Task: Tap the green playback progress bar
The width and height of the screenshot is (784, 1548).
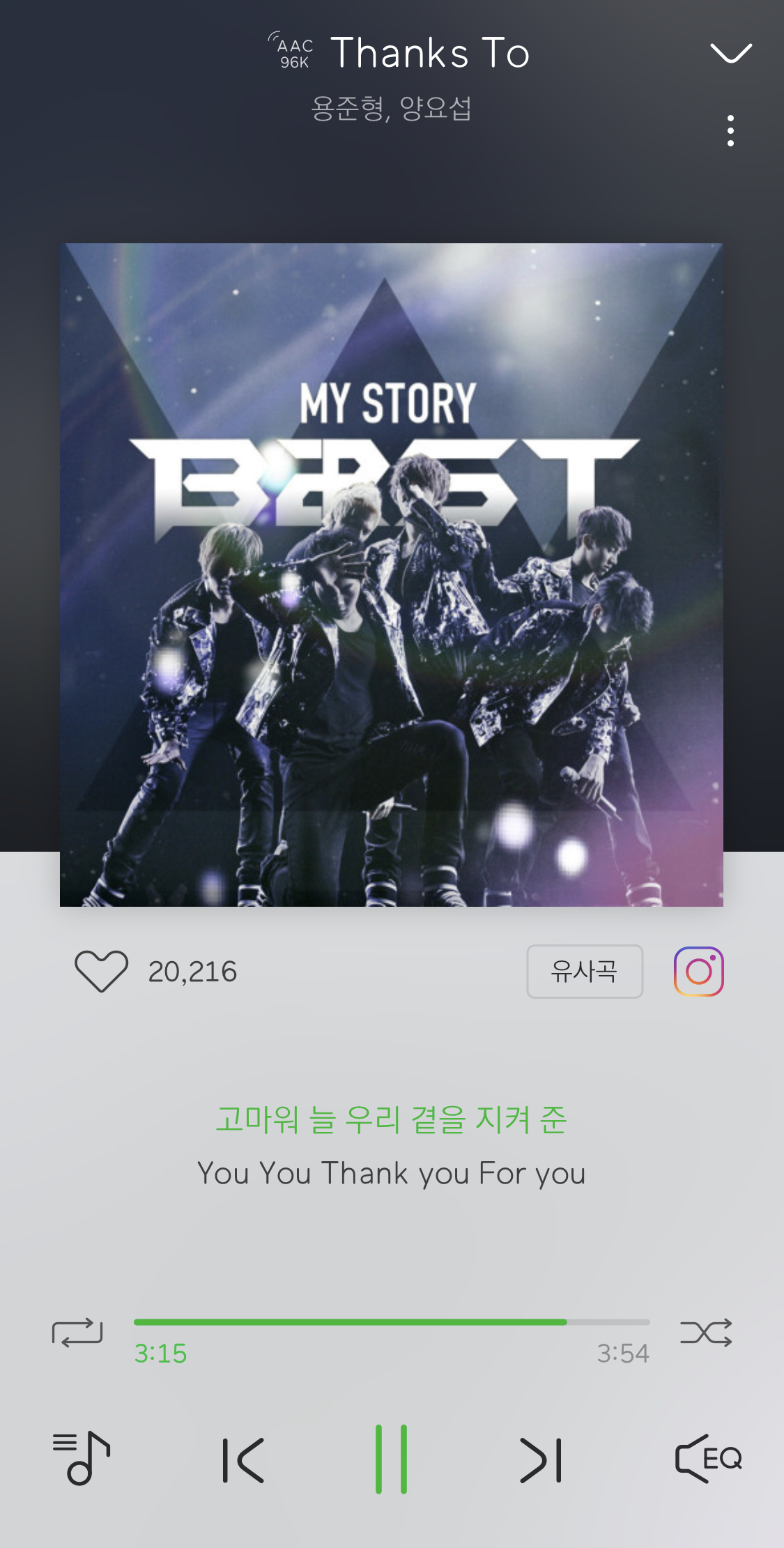Action: [x=350, y=1321]
